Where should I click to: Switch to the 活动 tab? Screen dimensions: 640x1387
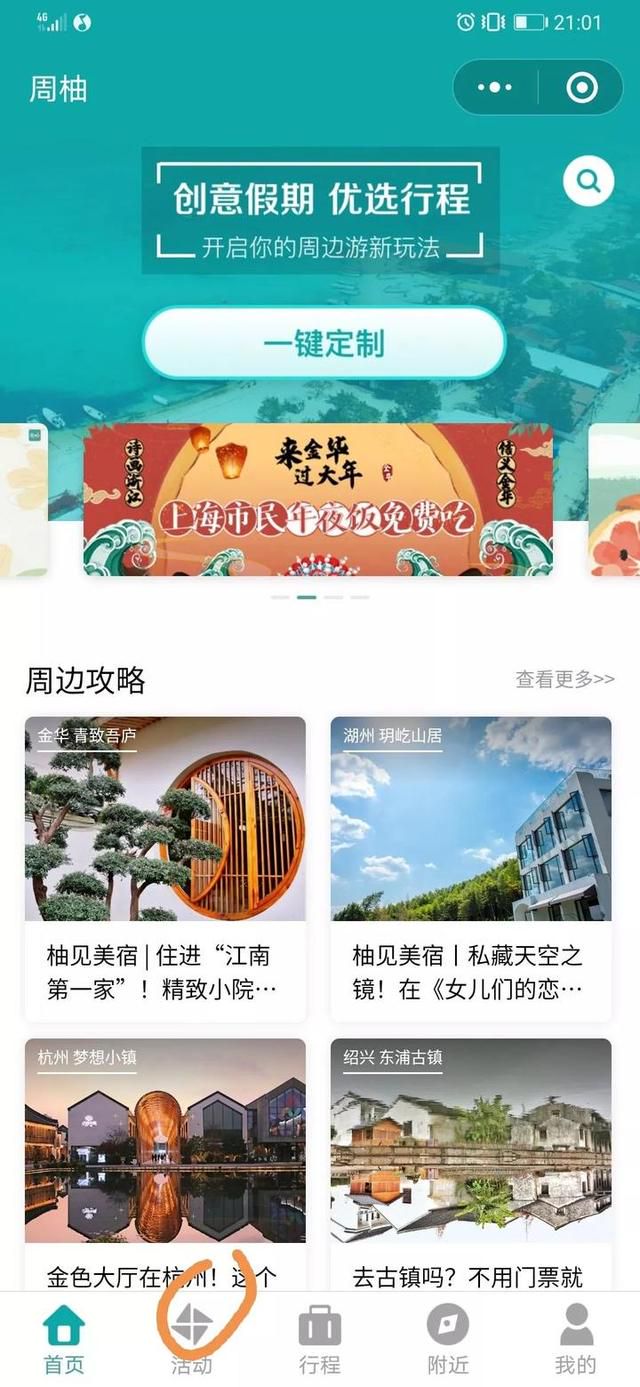click(x=191, y=1339)
